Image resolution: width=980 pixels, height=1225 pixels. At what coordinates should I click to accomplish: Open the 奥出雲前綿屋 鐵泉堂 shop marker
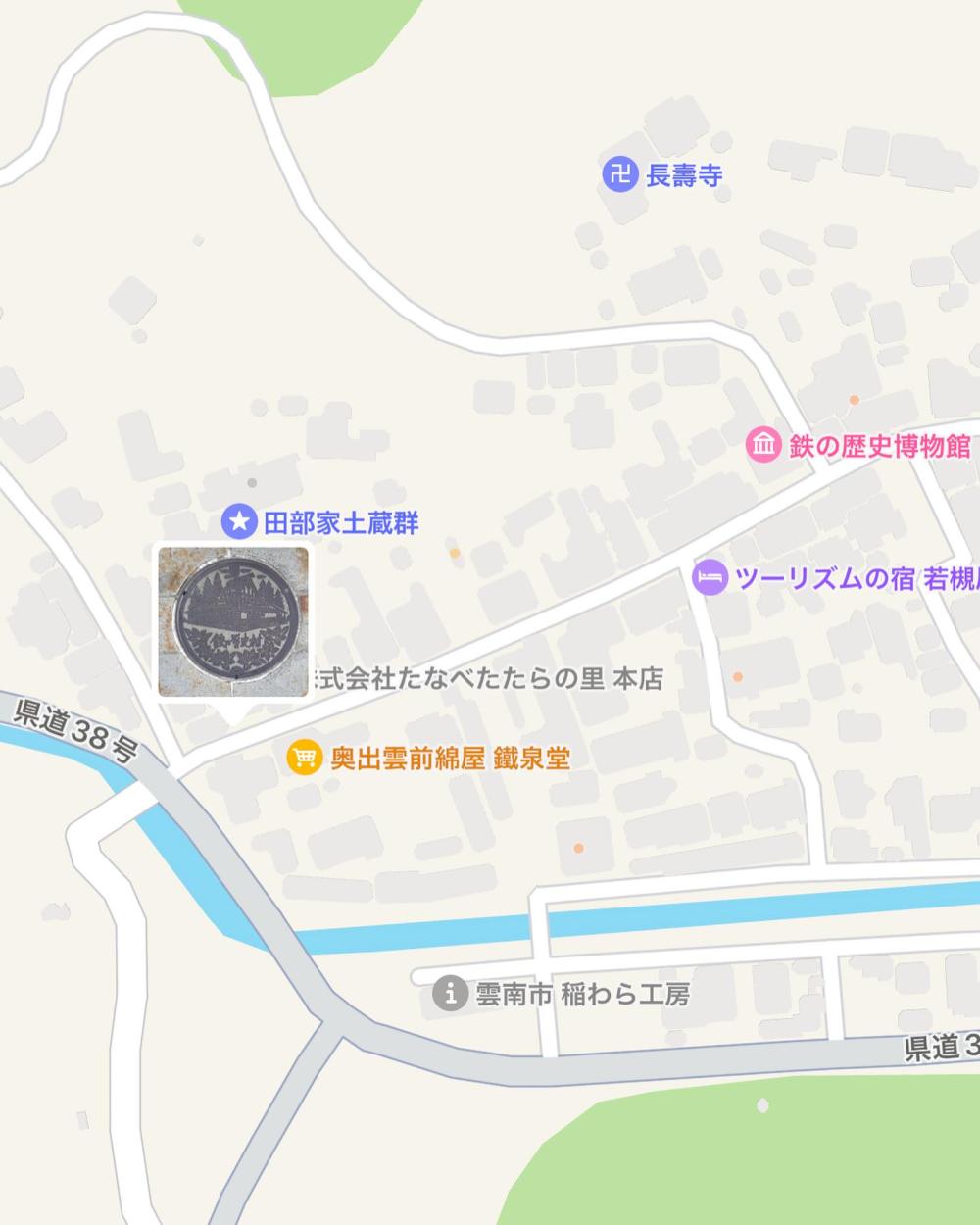[x=304, y=758]
